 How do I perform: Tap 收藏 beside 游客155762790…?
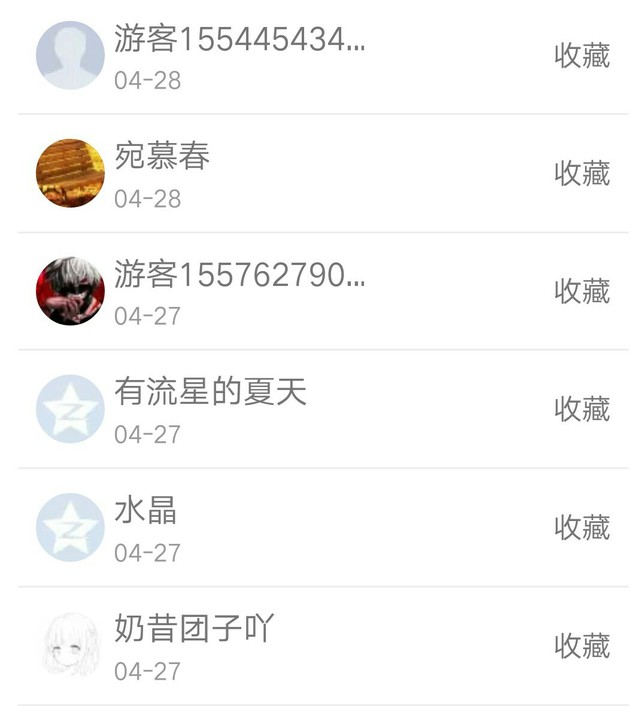(582, 291)
